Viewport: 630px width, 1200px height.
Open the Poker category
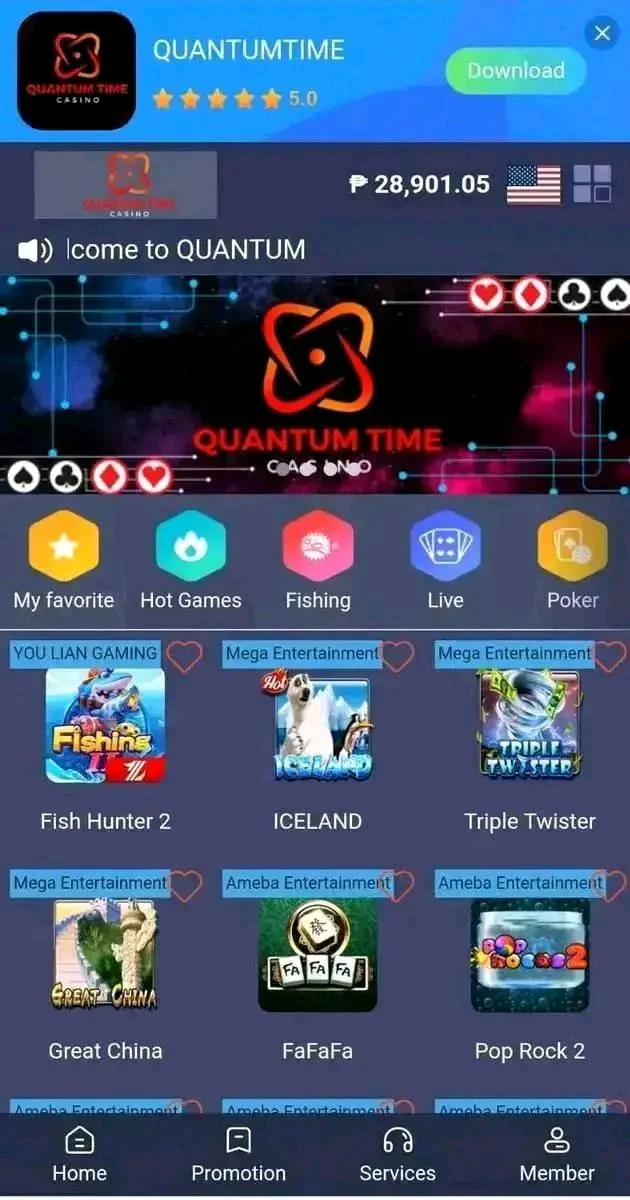572,561
